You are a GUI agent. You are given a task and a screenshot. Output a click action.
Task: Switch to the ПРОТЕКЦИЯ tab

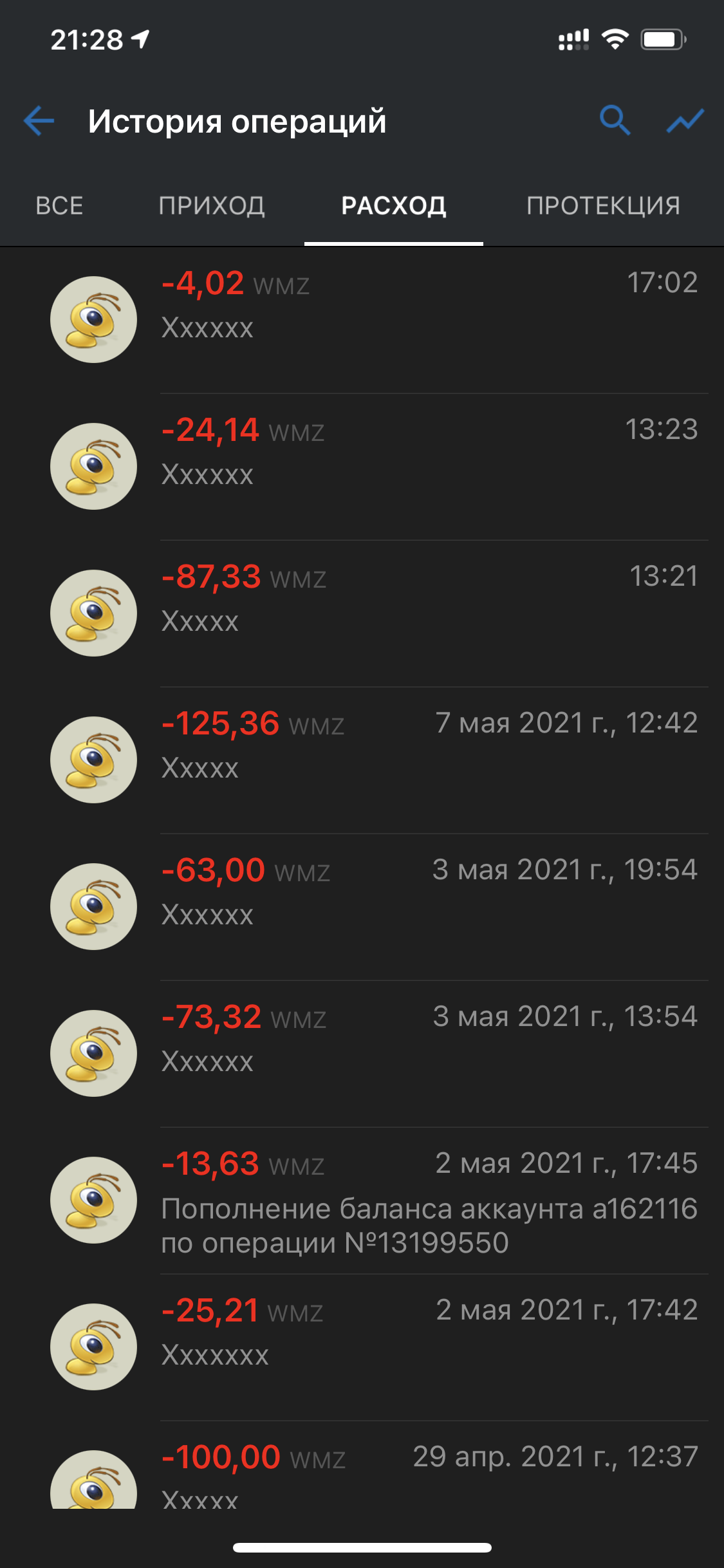tap(604, 206)
